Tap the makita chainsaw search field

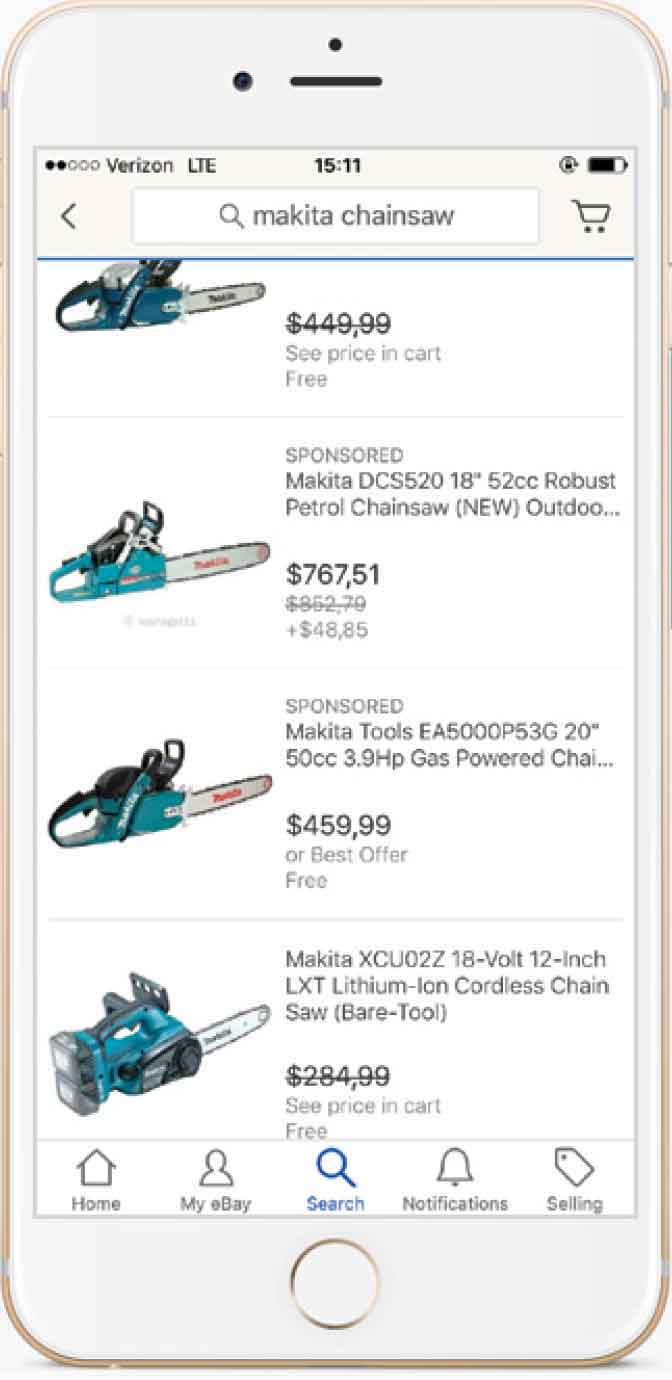click(336, 216)
